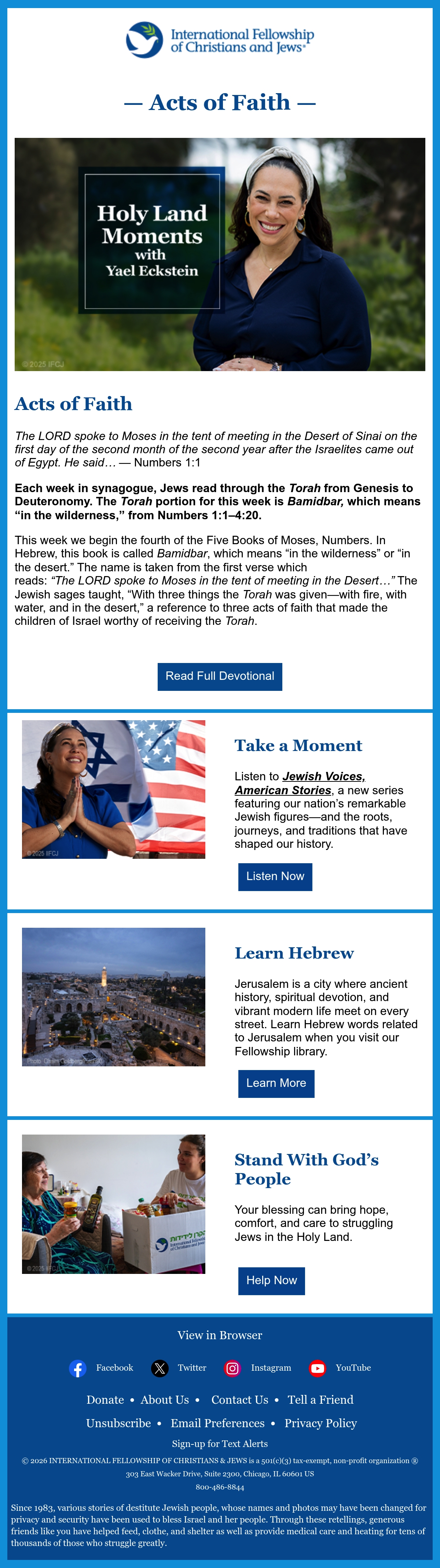The image size is (440, 1568).
Task: Open View in Browser link
Action: tap(220, 1336)
